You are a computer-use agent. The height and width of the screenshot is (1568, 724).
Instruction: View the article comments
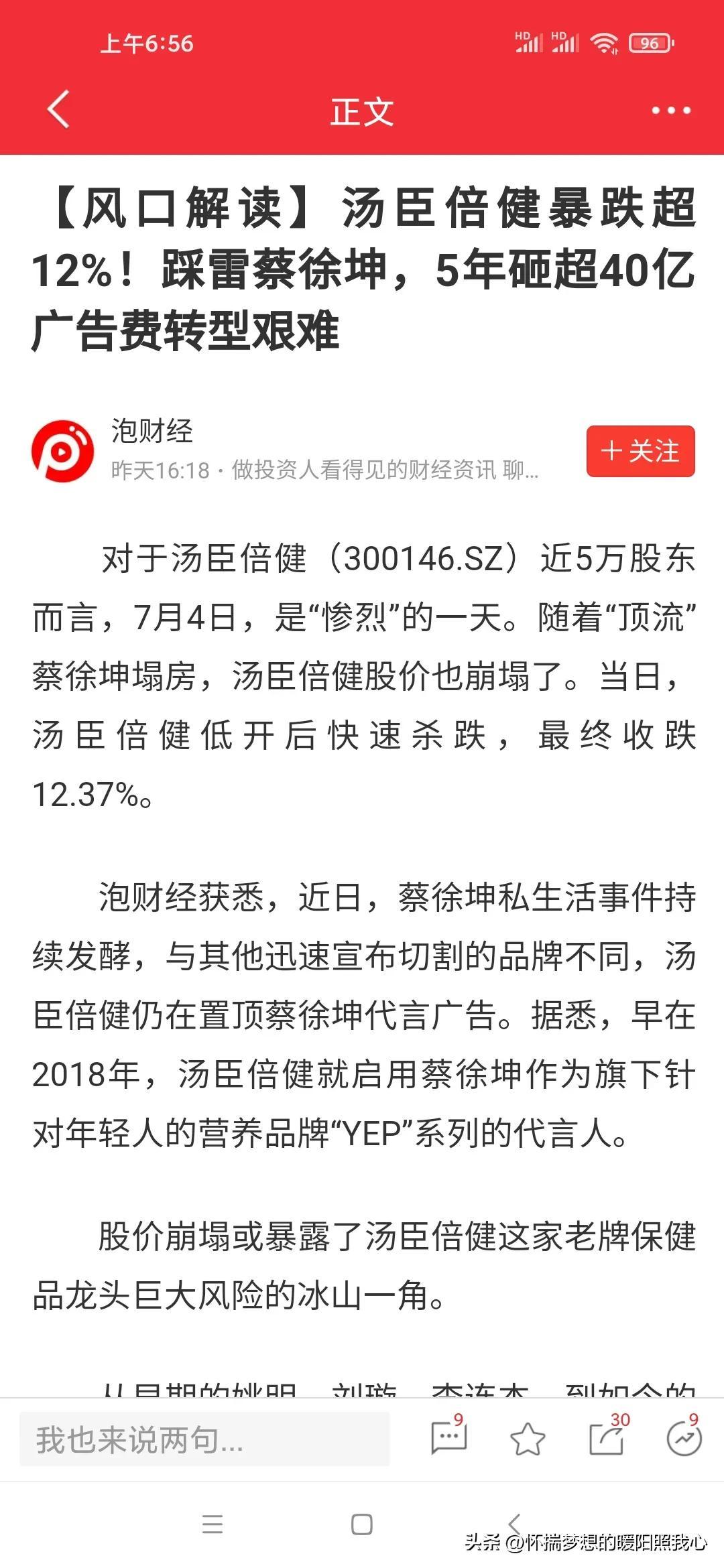point(448,1436)
